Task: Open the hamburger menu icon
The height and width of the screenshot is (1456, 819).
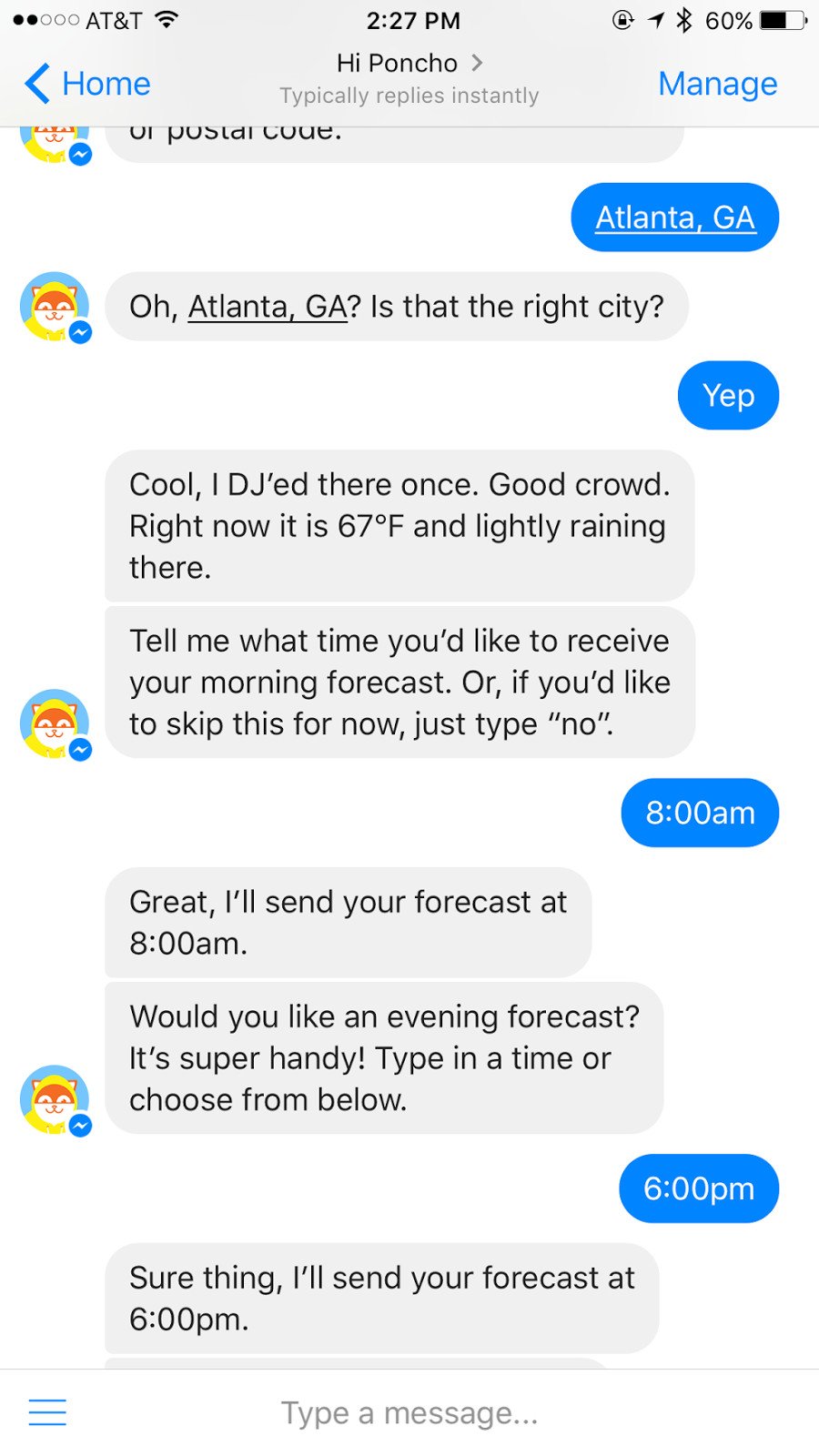Action: tap(47, 1411)
